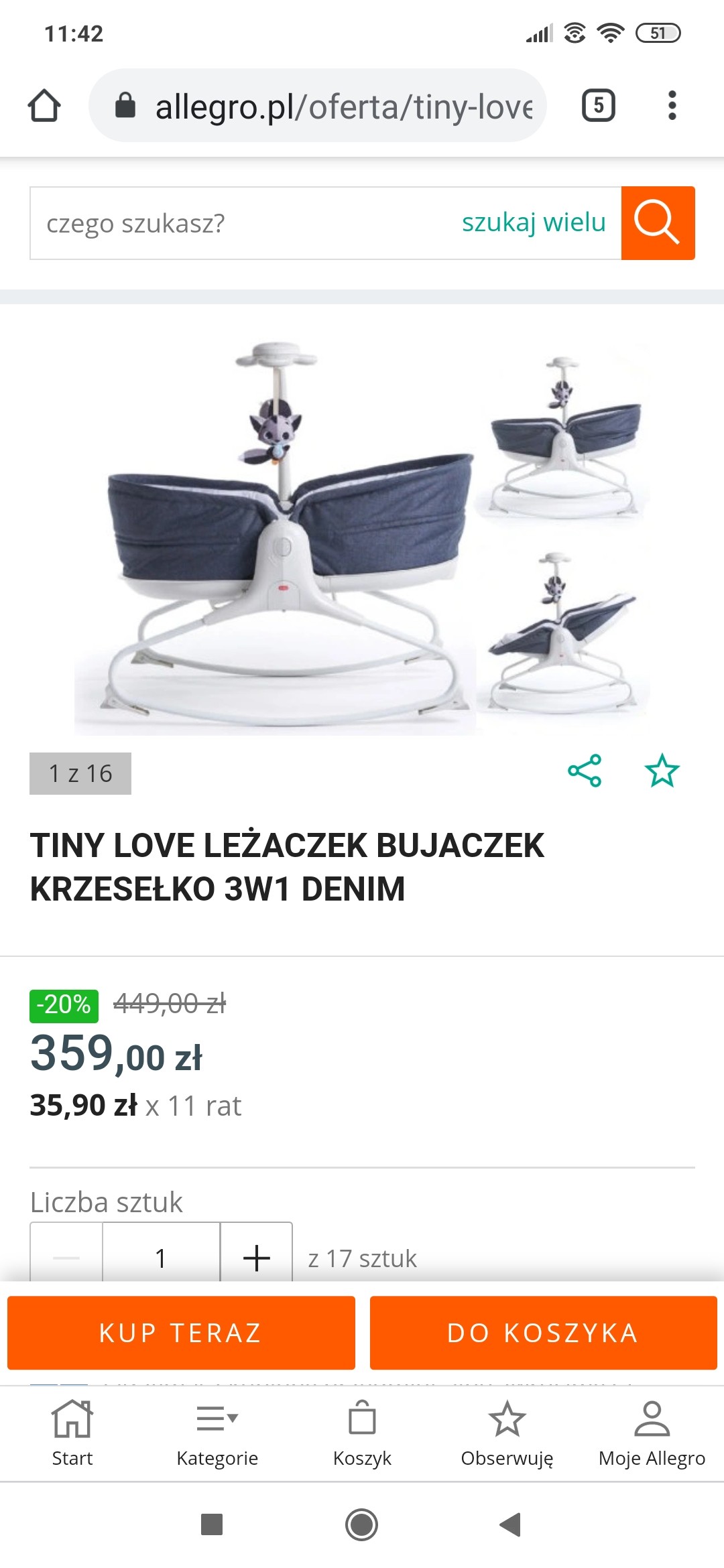Add the item with DO KOSZYKA
The width and height of the screenshot is (724, 1568).
(x=543, y=1333)
